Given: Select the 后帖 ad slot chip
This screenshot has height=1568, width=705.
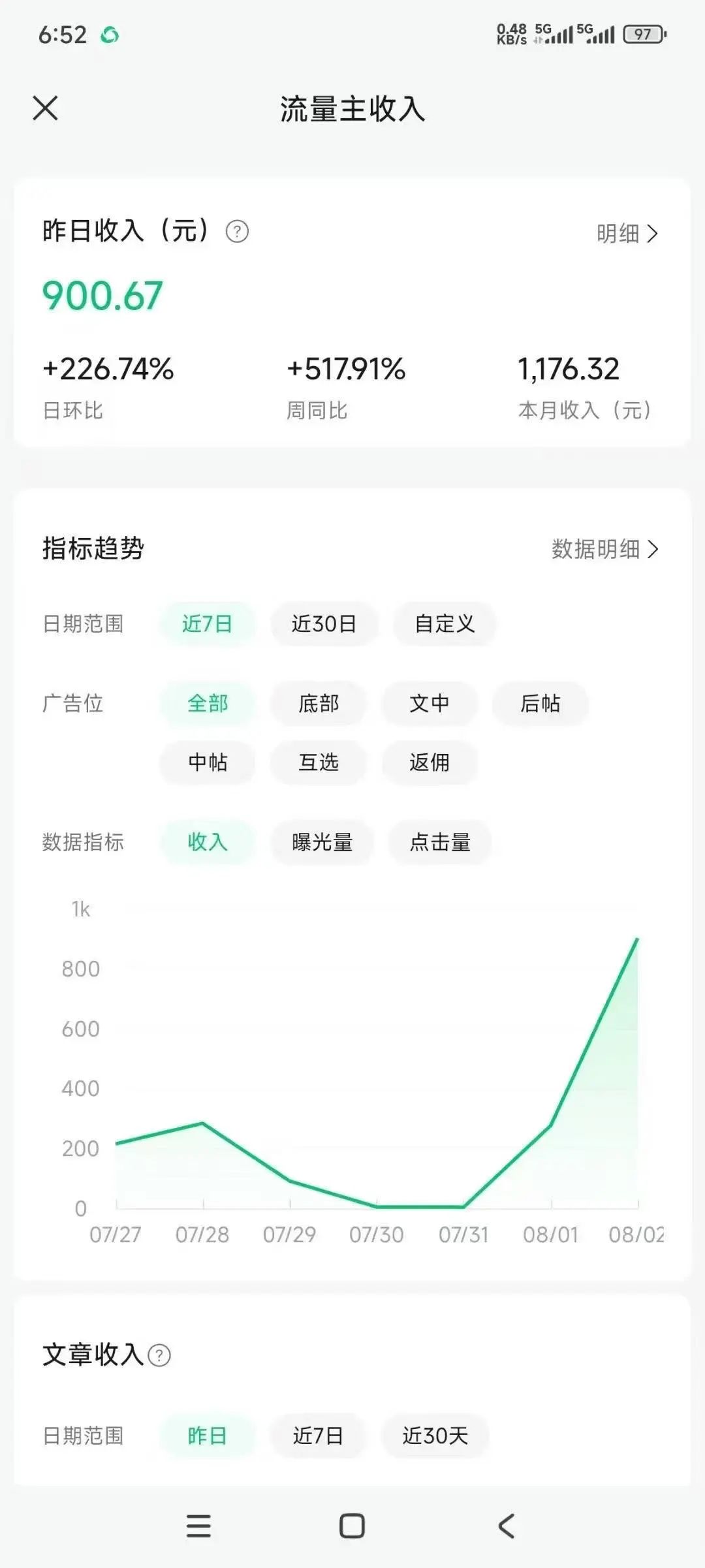Looking at the screenshot, I should 540,704.
